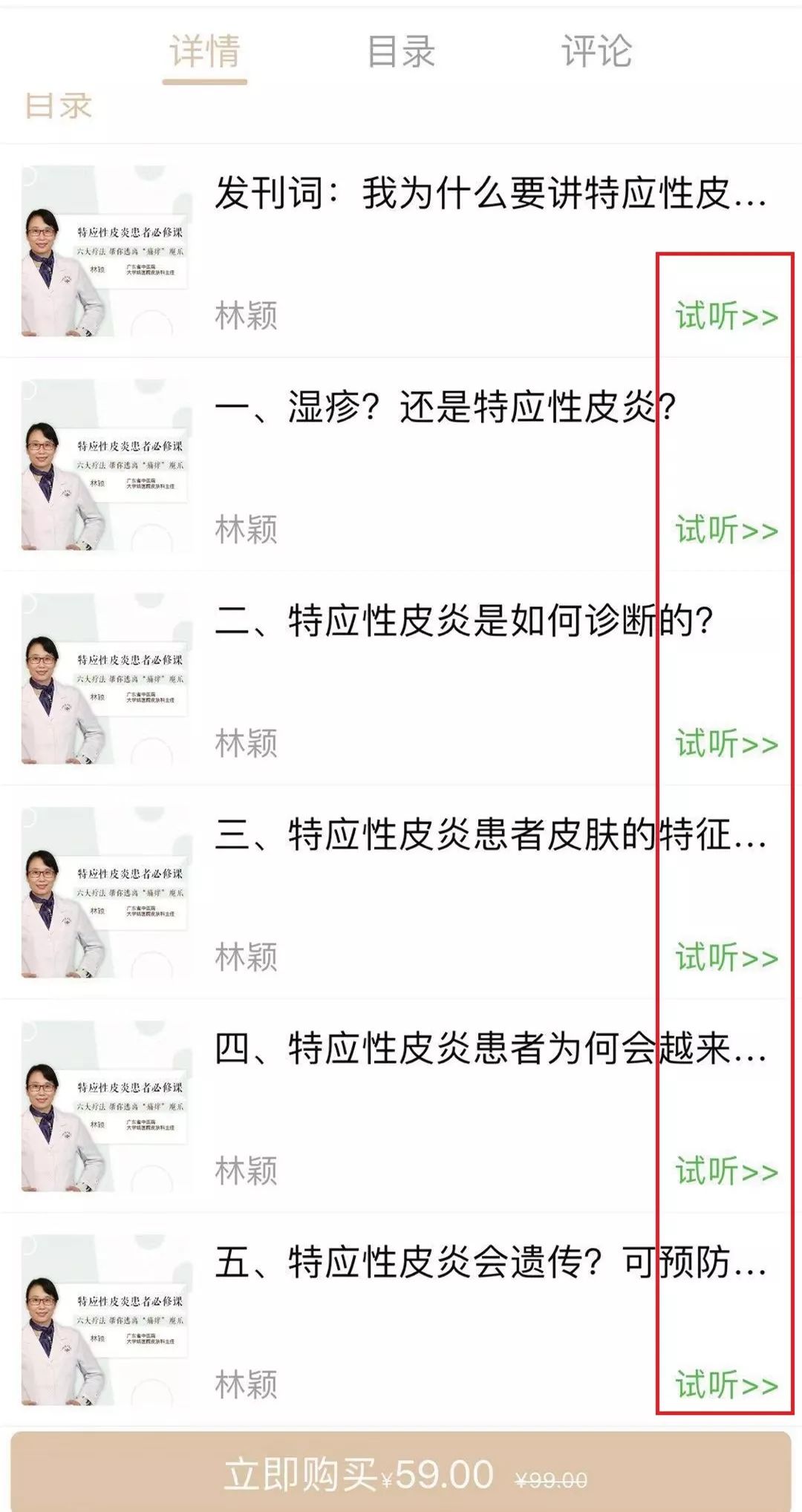Tap 试听 for lesson 一 湿疹还是特应性皮炎
The image size is (802, 1512).
coord(724,528)
